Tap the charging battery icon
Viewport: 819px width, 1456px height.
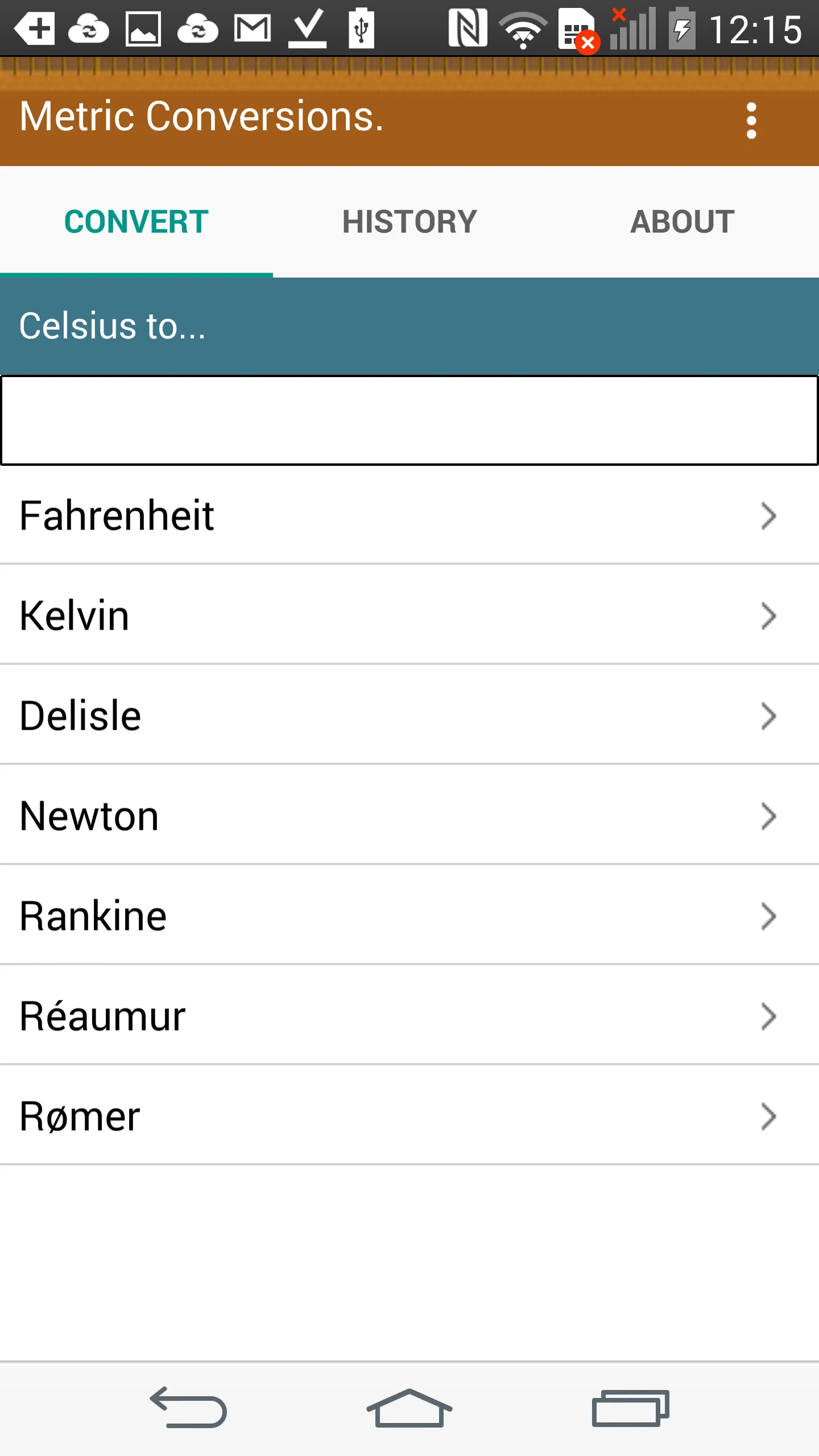[x=682, y=28]
